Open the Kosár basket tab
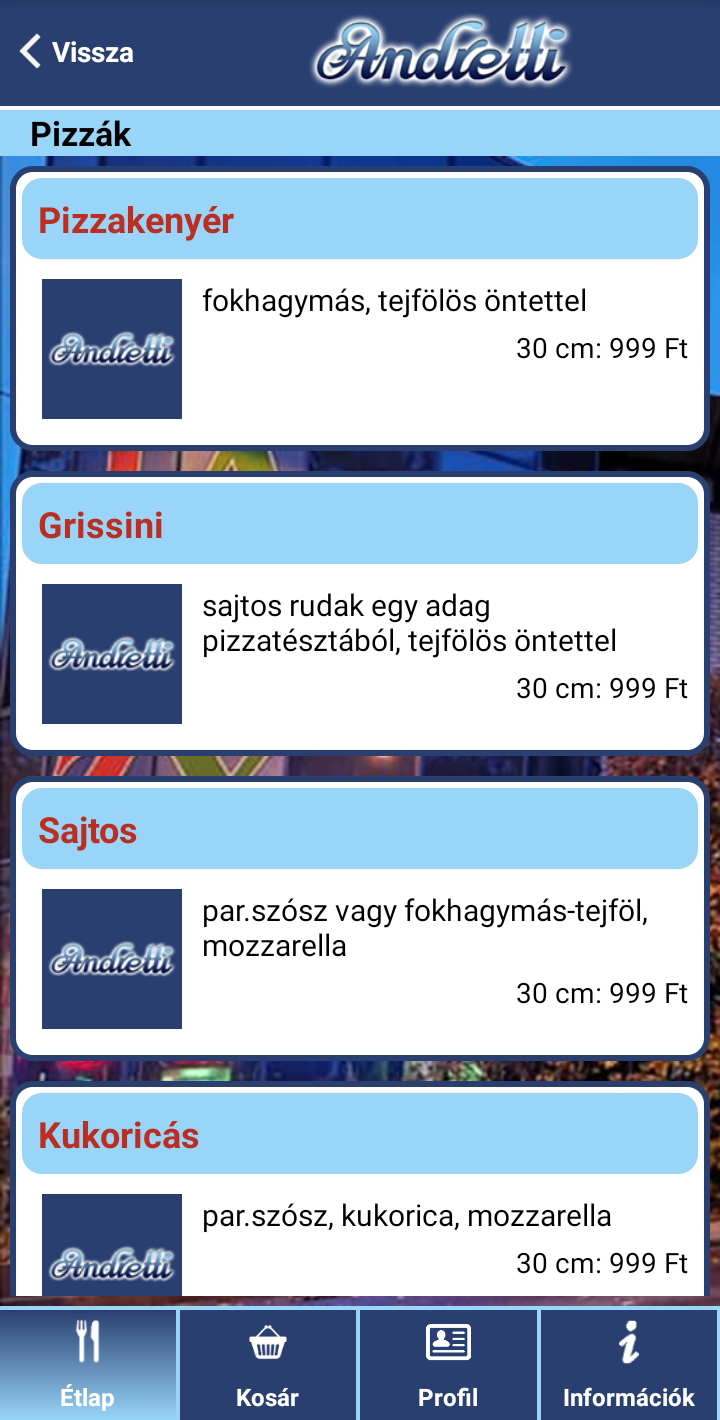 pos(267,1365)
